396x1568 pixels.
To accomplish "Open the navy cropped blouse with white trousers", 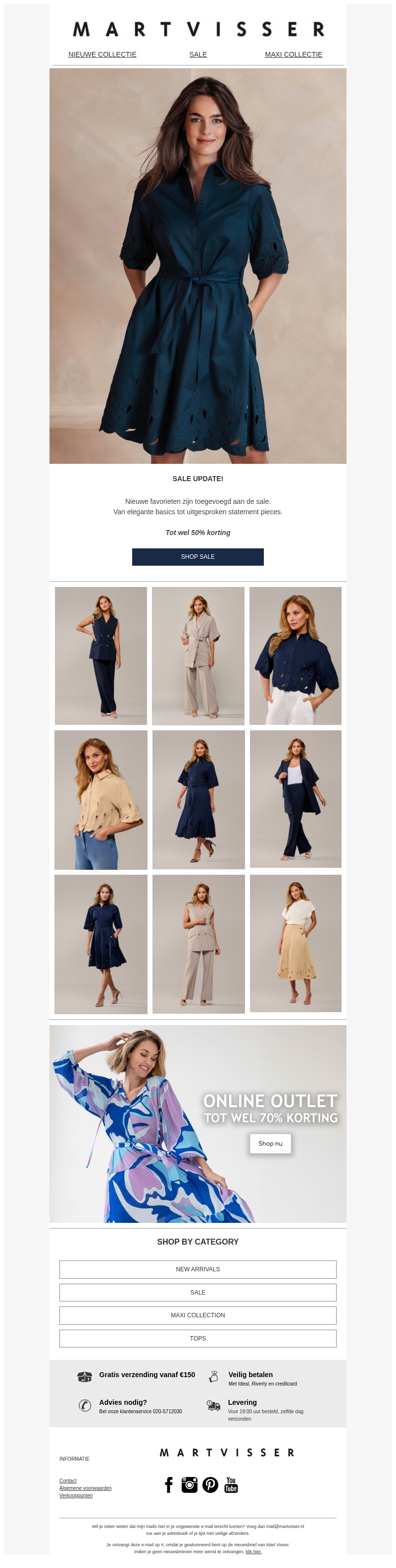I will pos(295,656).
